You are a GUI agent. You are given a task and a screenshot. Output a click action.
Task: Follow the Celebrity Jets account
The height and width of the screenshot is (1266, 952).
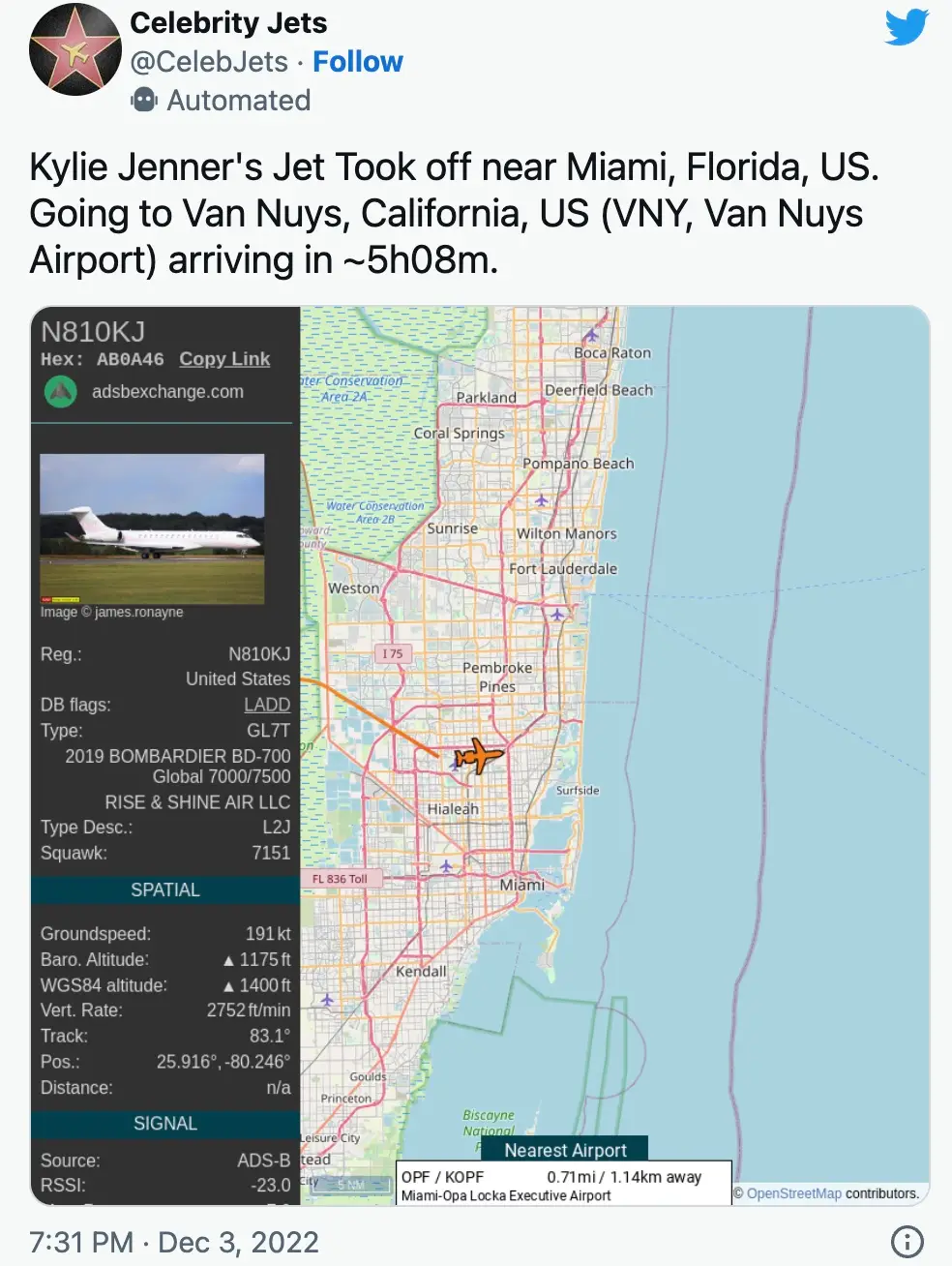coord(358,61)
